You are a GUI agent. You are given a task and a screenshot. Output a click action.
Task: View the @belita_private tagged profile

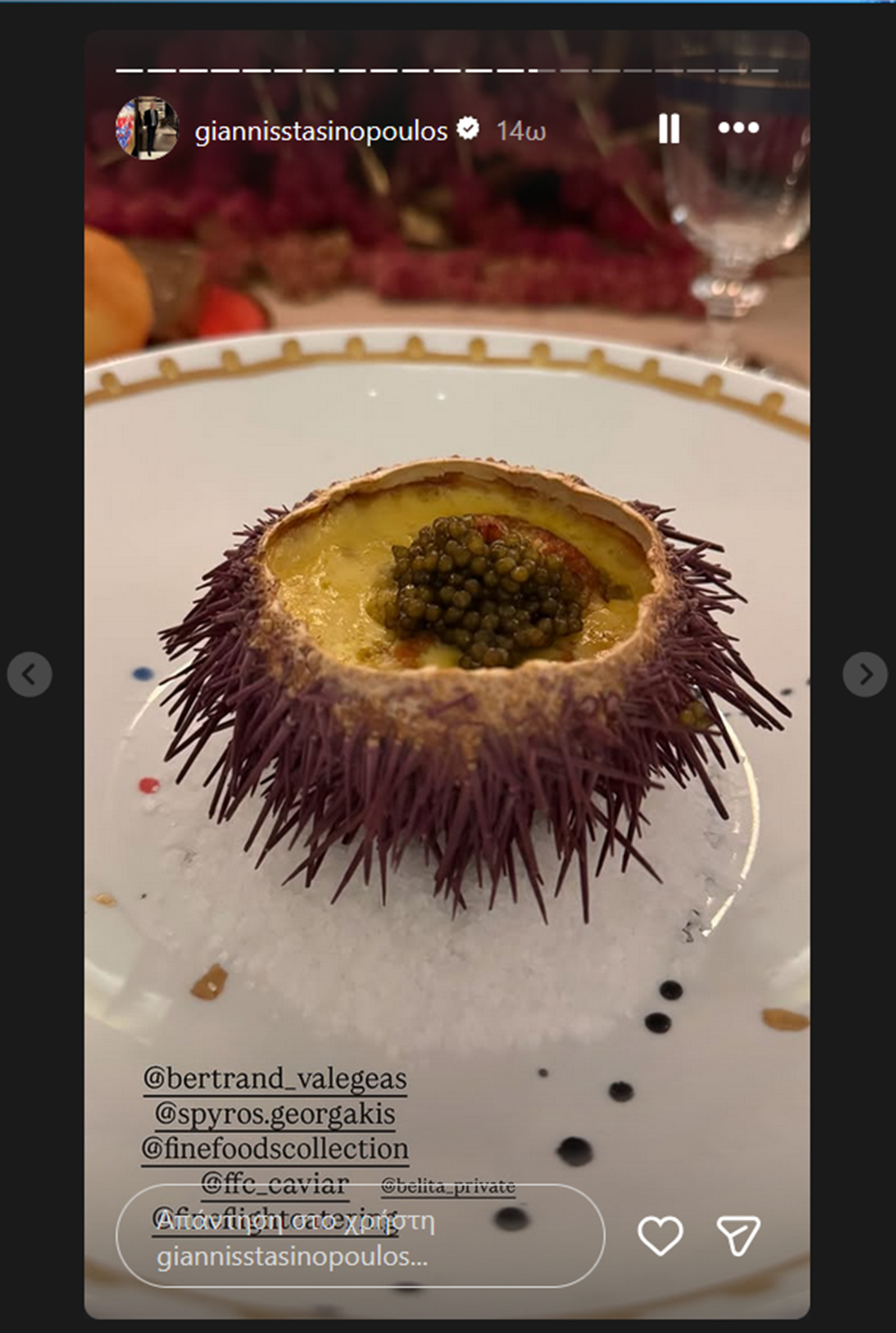447,1185
